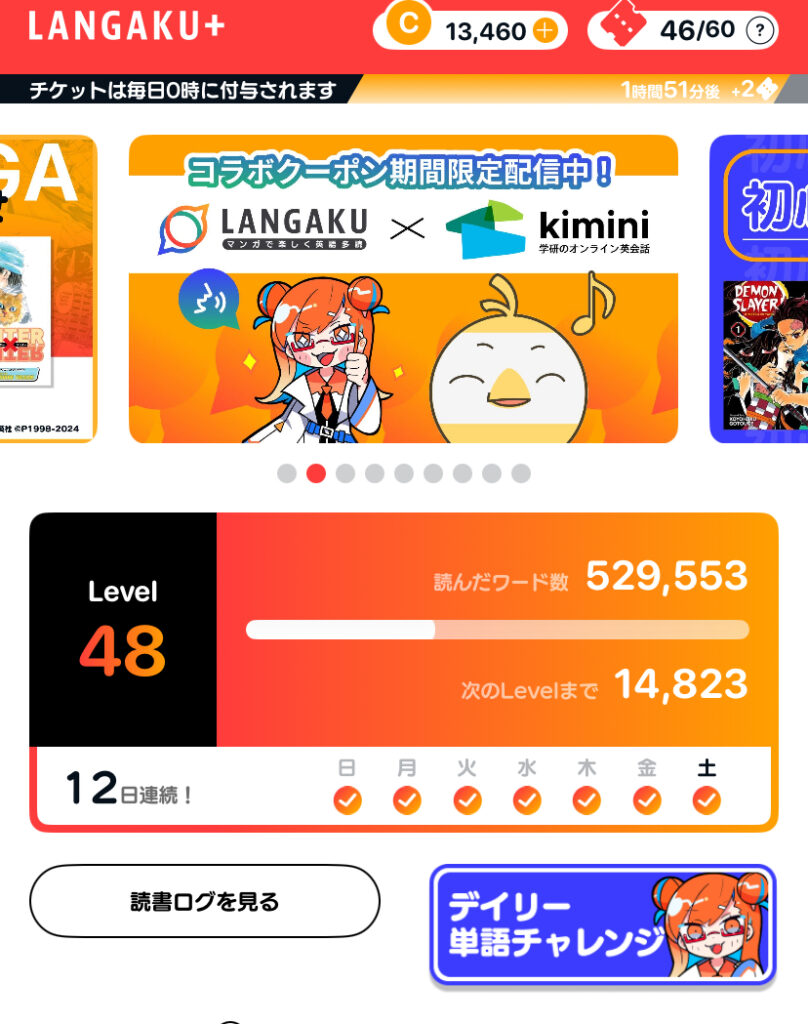Start the デイリー単語チャレンジ
The width and height of the screenshot is (808, 1024).
[x=603, y=923]
